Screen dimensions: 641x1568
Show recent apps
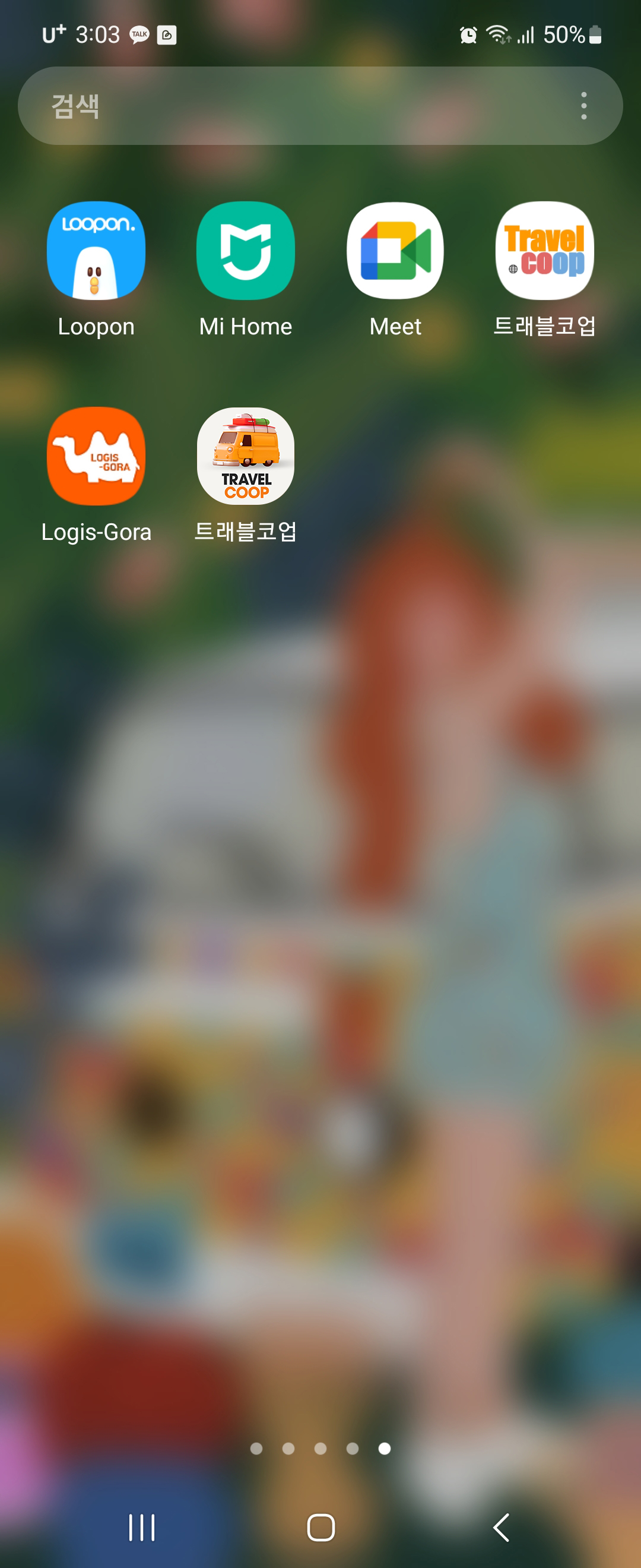point(142,1527)
